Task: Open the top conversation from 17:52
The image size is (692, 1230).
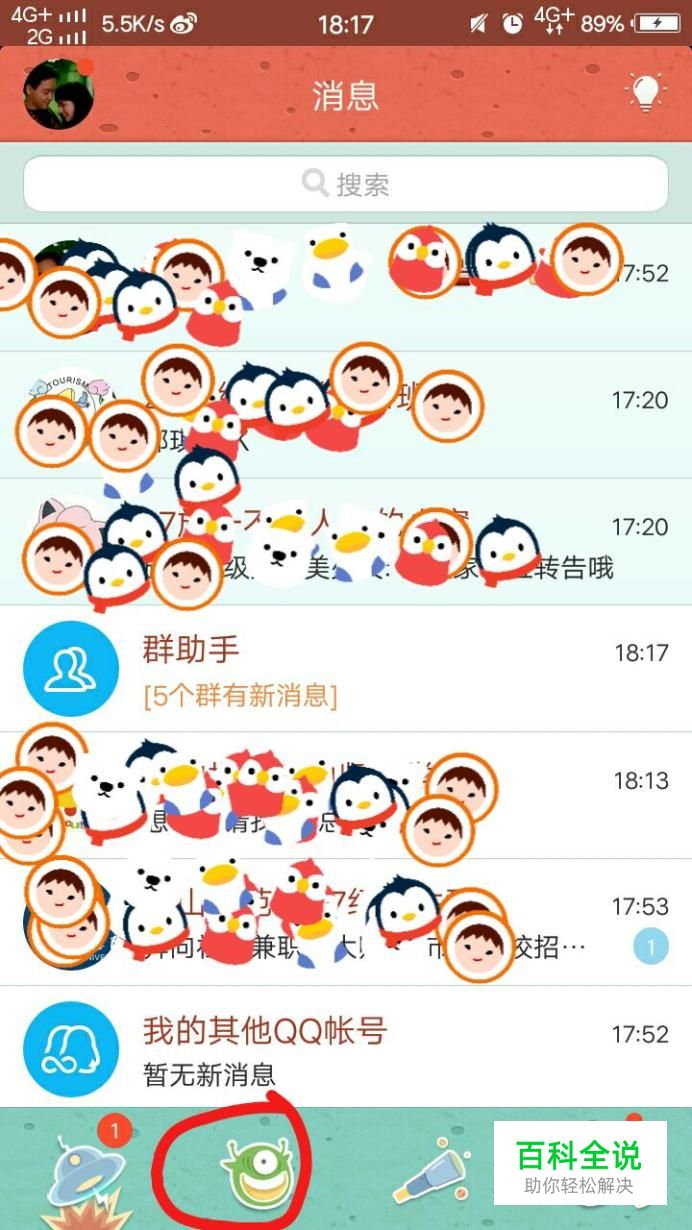Action: (345, 287)
